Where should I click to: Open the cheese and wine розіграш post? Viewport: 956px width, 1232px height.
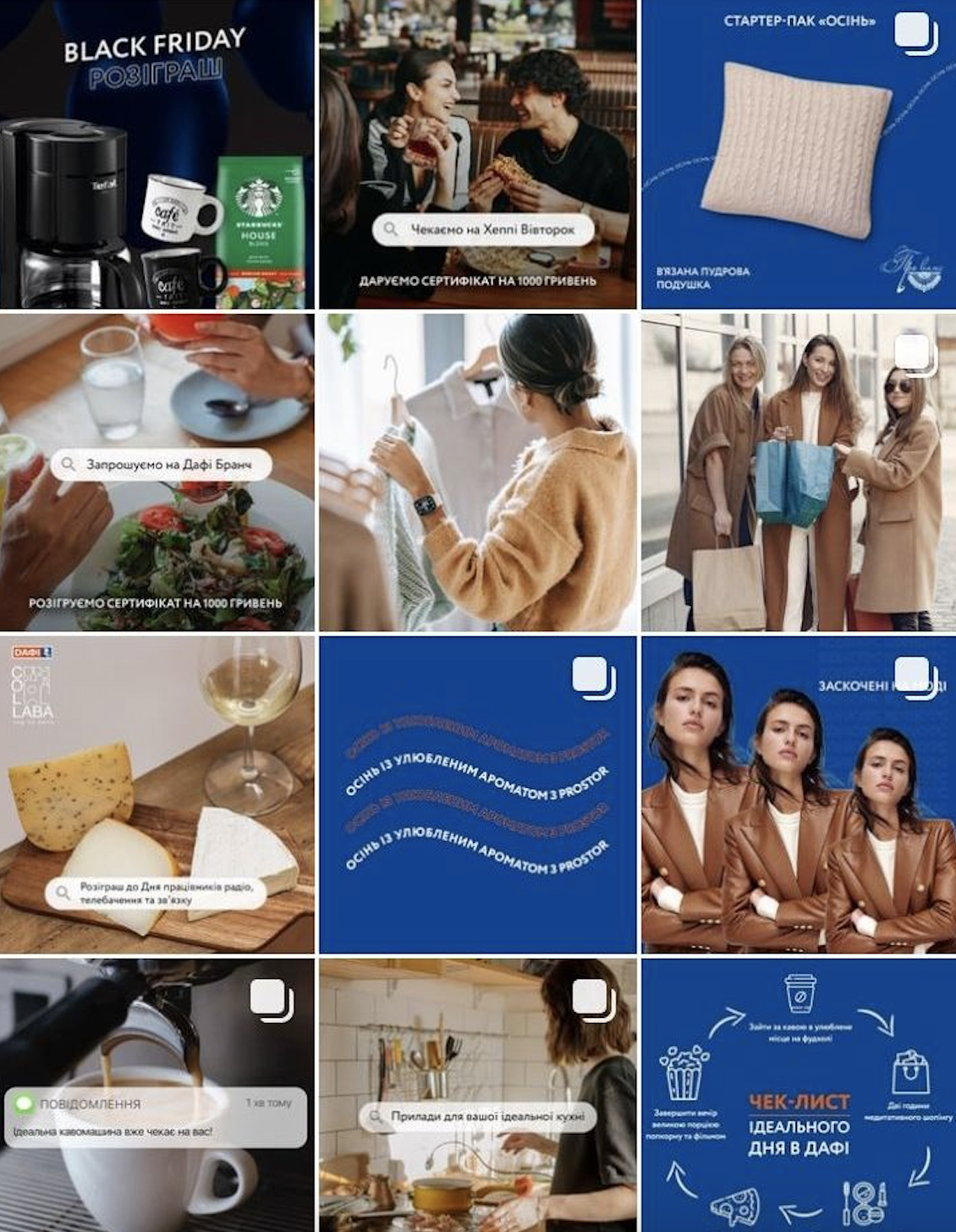[x=157, y=795]
